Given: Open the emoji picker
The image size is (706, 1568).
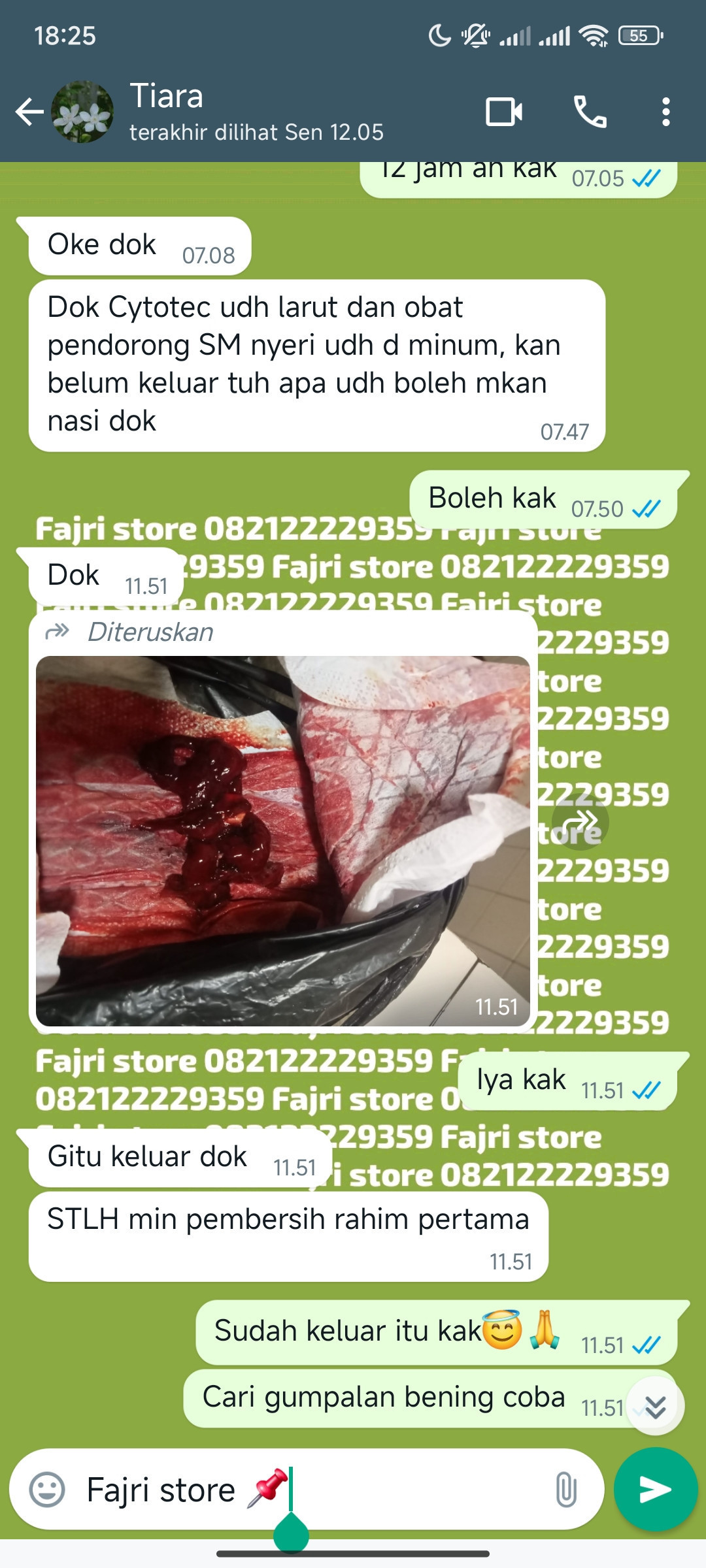Looking at the screenshot, I should point(47,1490).
